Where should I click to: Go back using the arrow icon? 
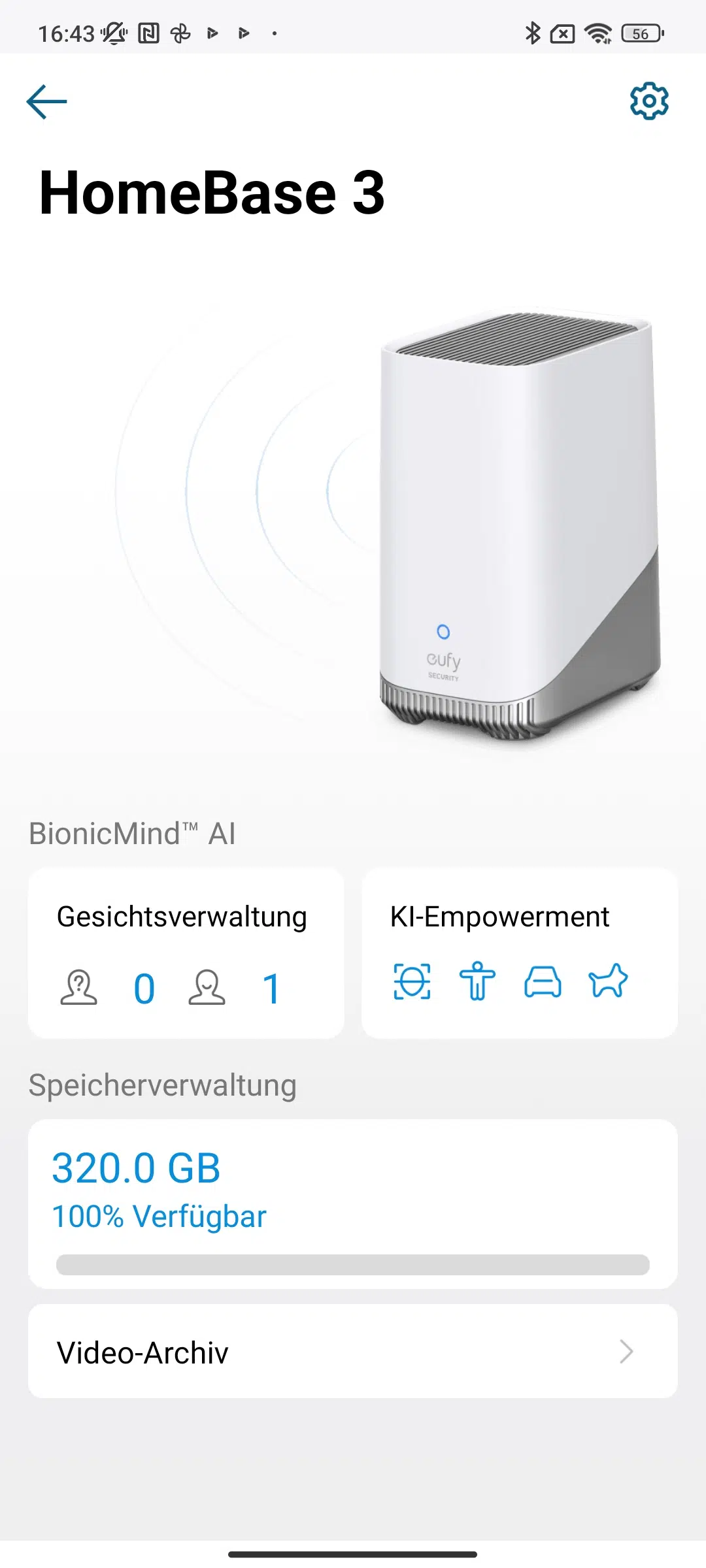(x=46, y=102)
